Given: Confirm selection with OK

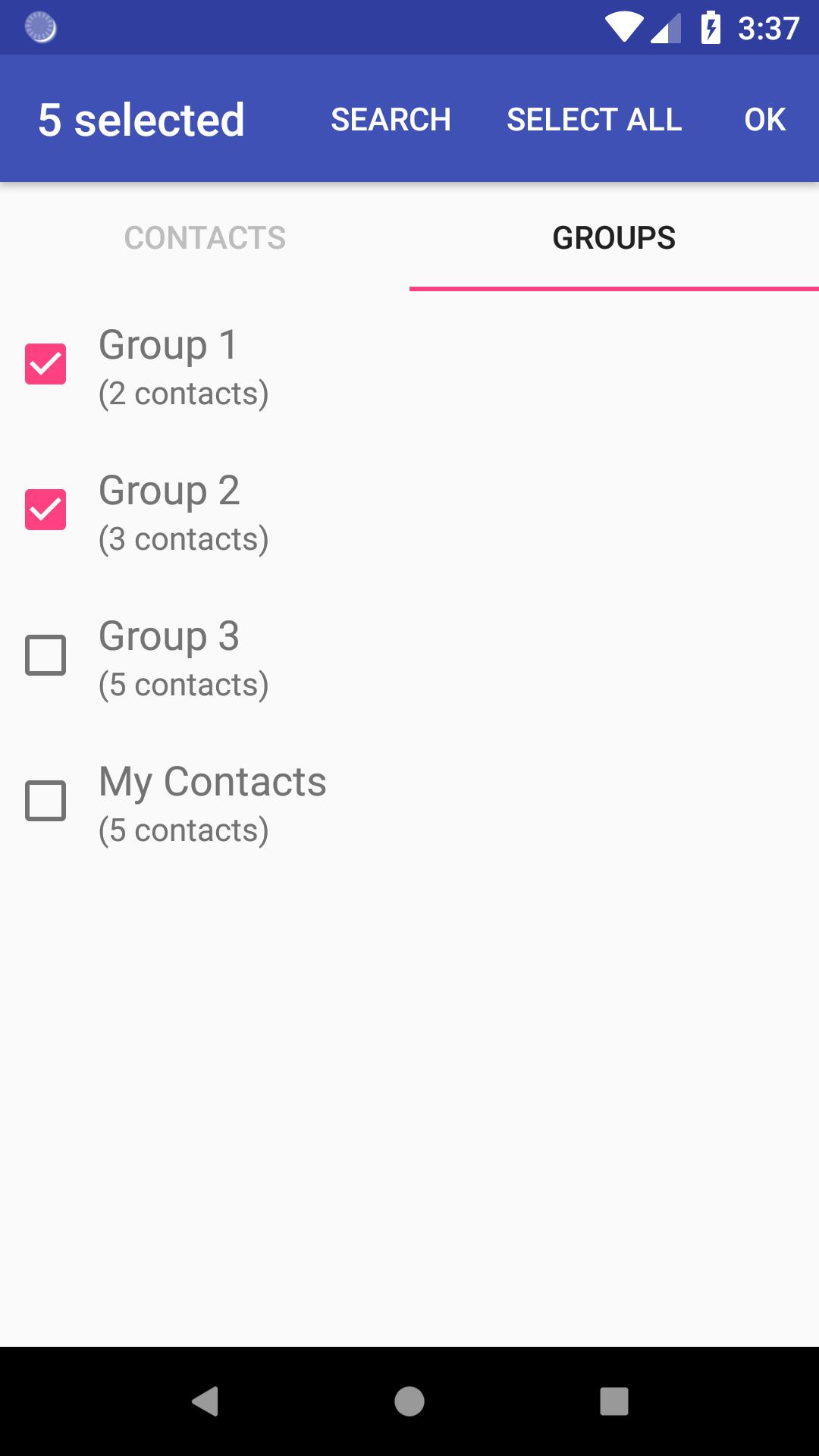Looking at the screenshot, I should click(x=764, y=120).
